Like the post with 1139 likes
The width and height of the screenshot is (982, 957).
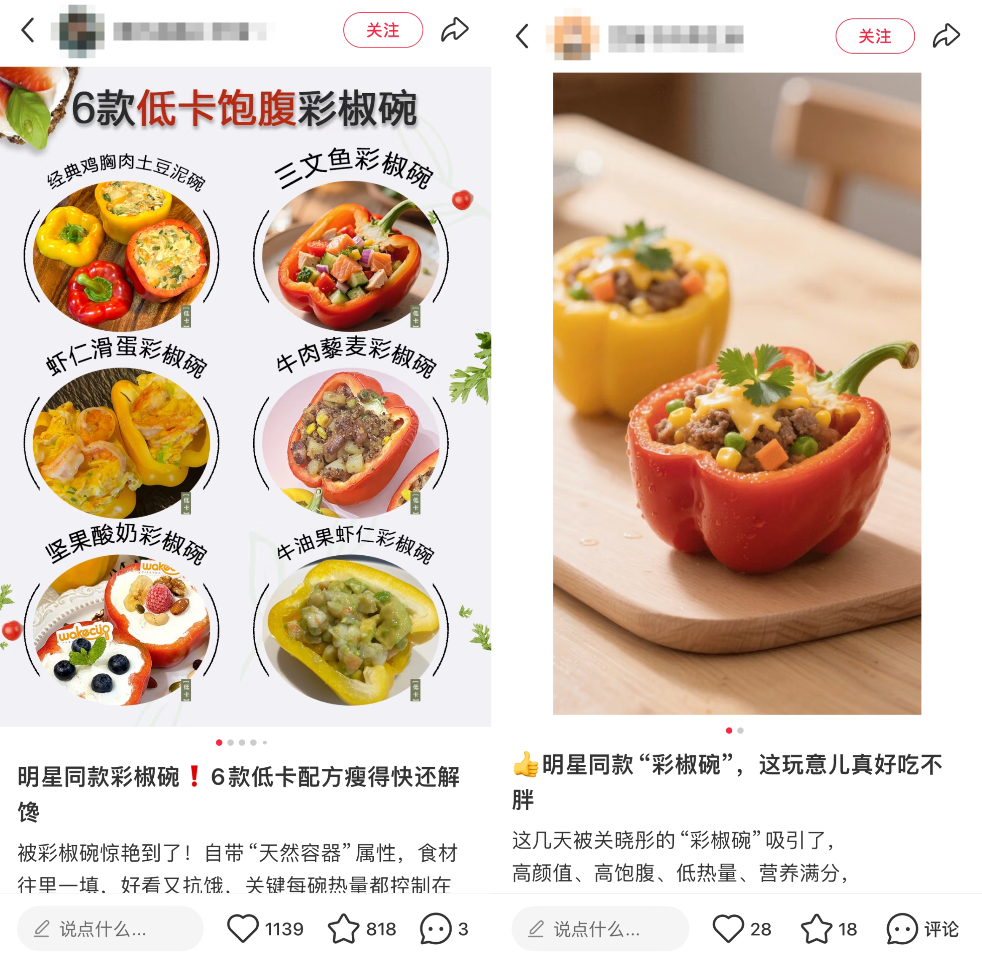(243, 929)
